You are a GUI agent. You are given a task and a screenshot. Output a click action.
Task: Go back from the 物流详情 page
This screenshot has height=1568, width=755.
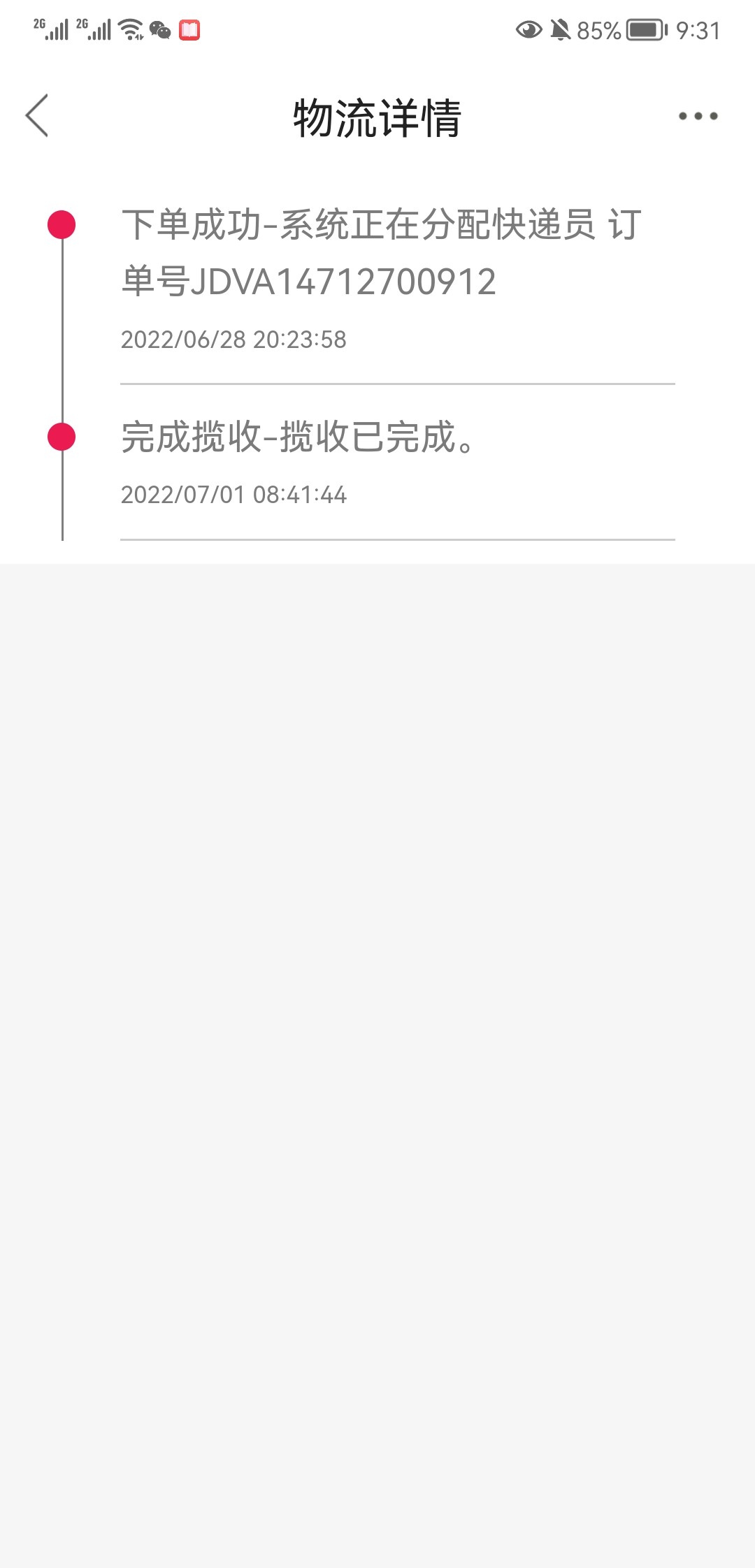pyautogui.click(x=37, y=115)
